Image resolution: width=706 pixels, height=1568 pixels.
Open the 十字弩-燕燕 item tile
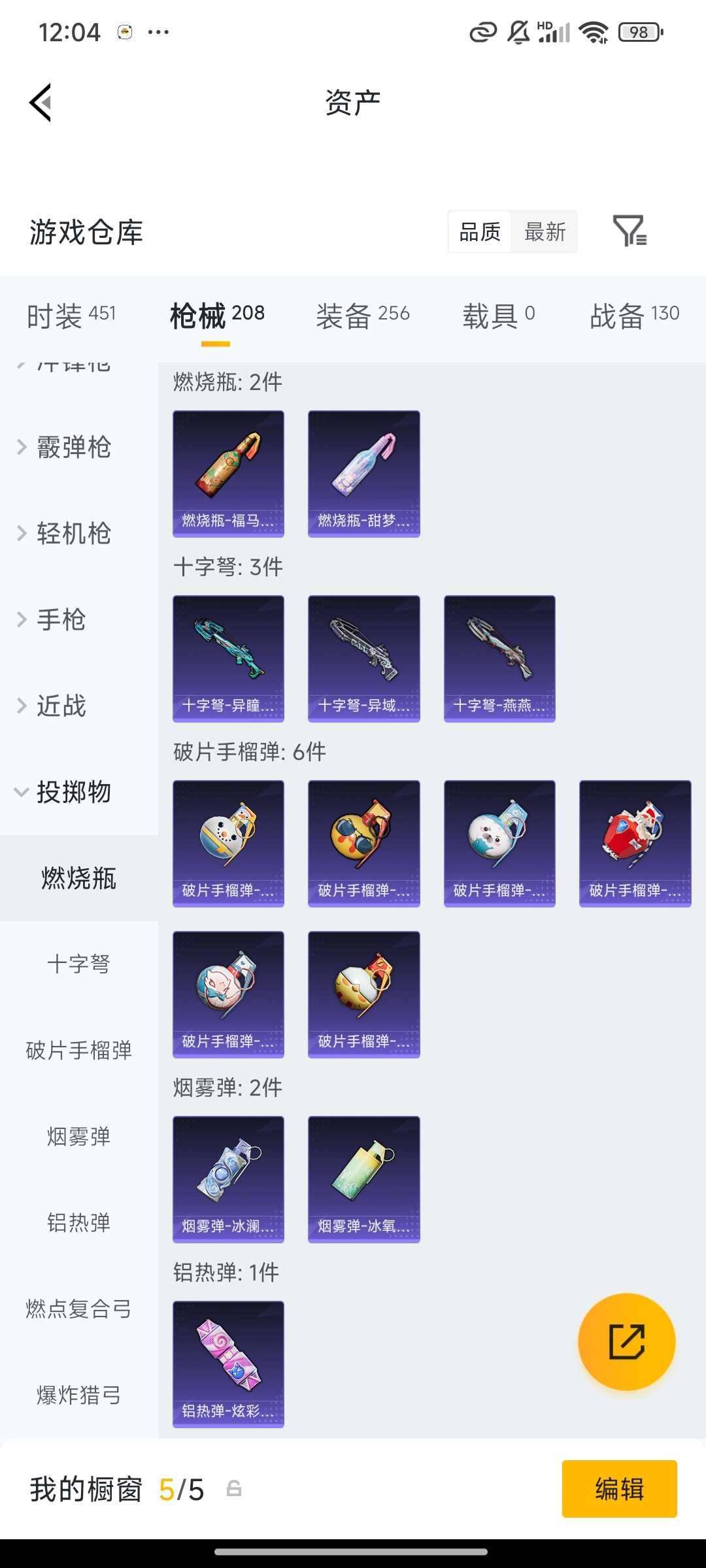click(499, 659)
